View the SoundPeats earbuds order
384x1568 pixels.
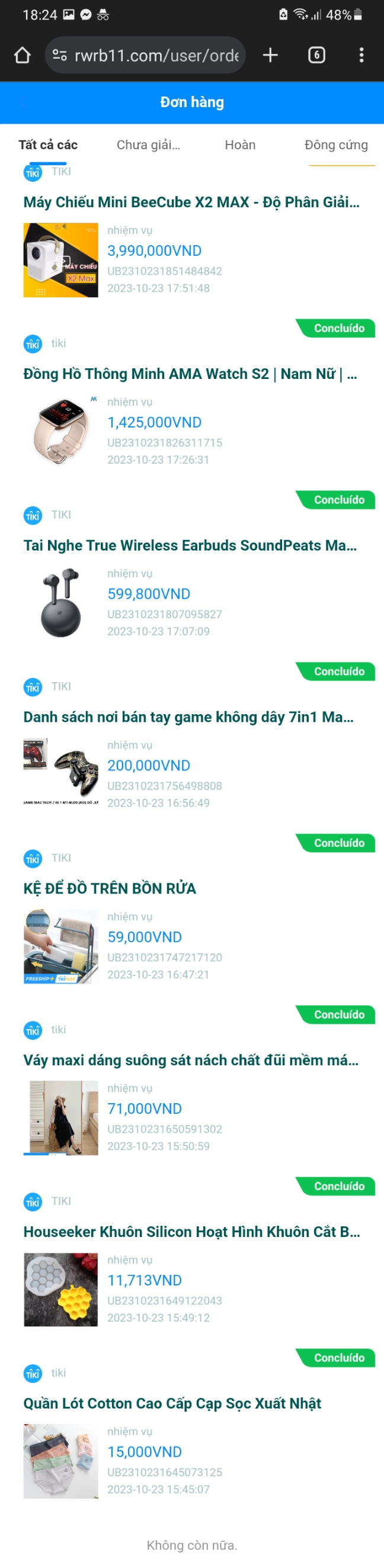tap(190, 546)
